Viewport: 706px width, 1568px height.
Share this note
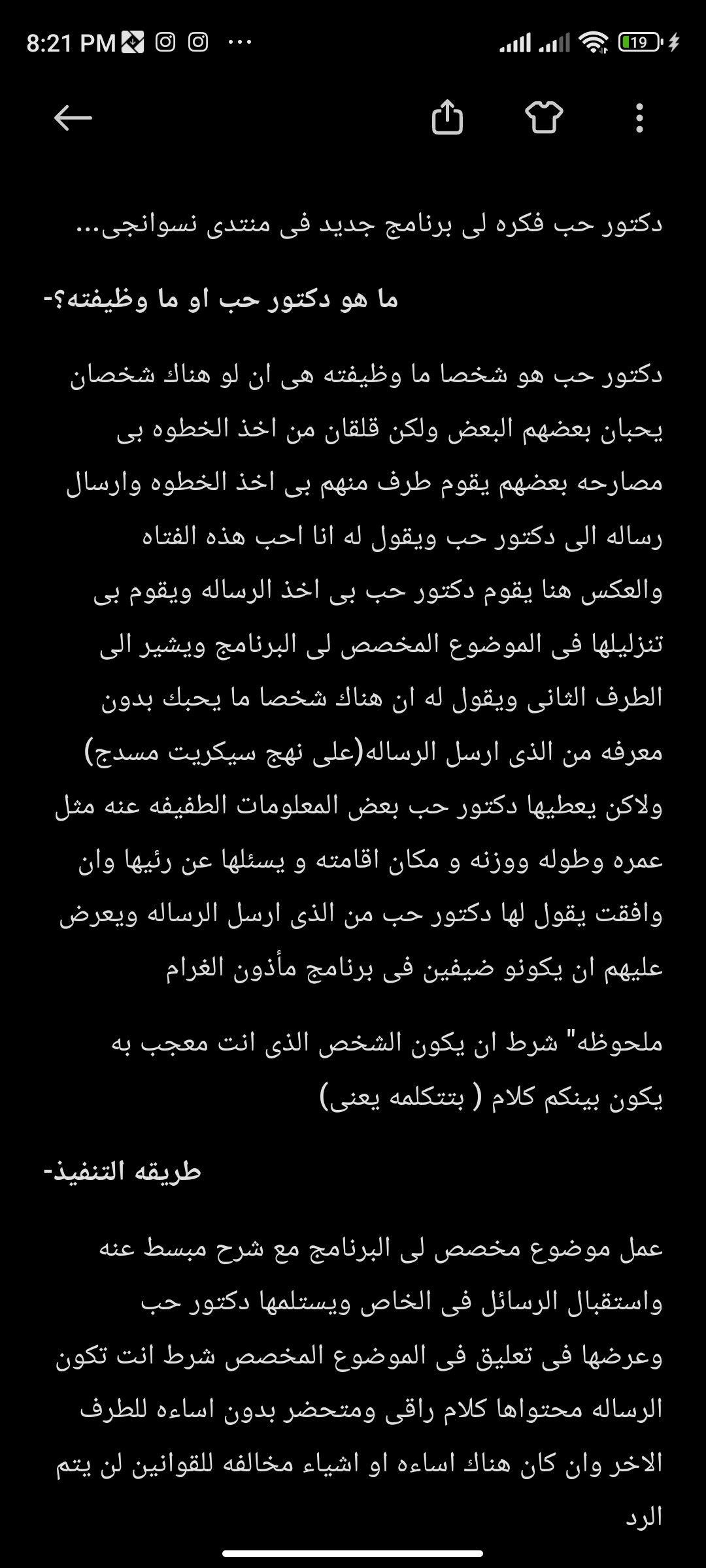[x=447, y=117]
